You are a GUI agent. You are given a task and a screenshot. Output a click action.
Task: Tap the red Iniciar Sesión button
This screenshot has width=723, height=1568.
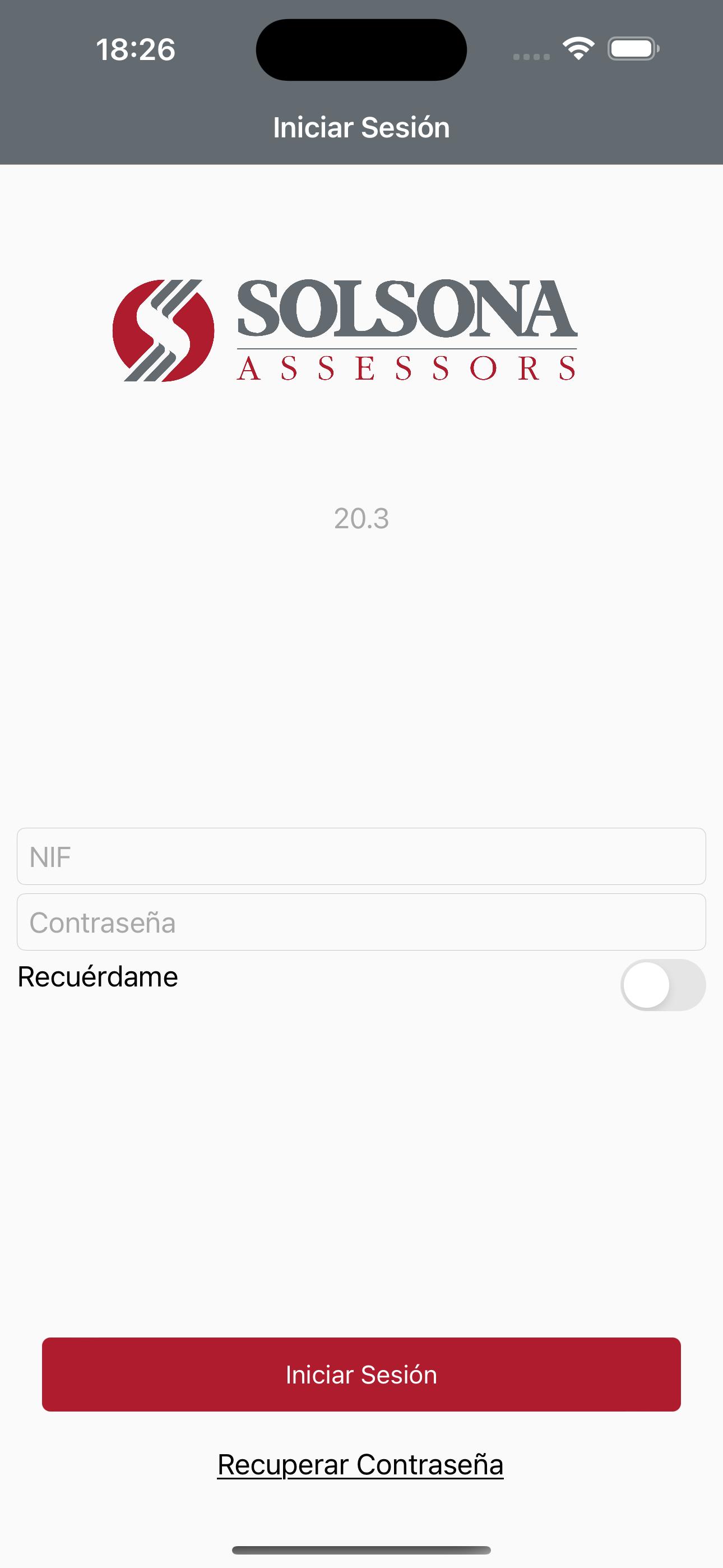[x=361, y=1375]
